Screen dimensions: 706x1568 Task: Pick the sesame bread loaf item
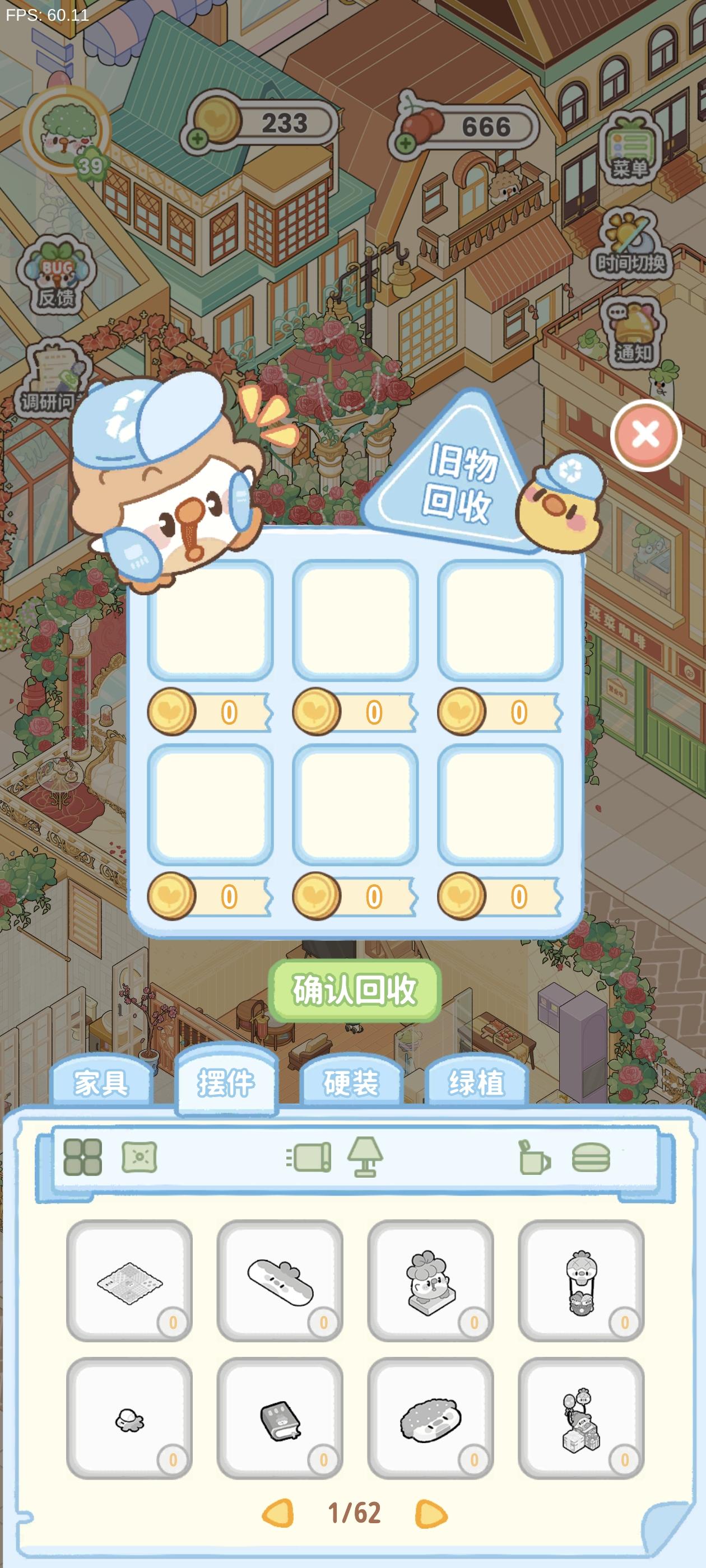(430, 1419)
